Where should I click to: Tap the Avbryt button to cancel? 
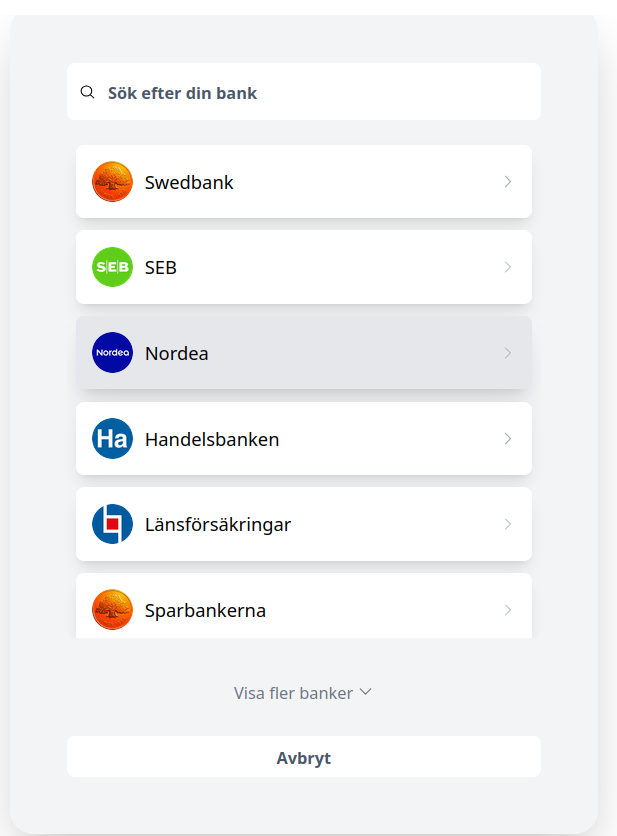[303, 757]
